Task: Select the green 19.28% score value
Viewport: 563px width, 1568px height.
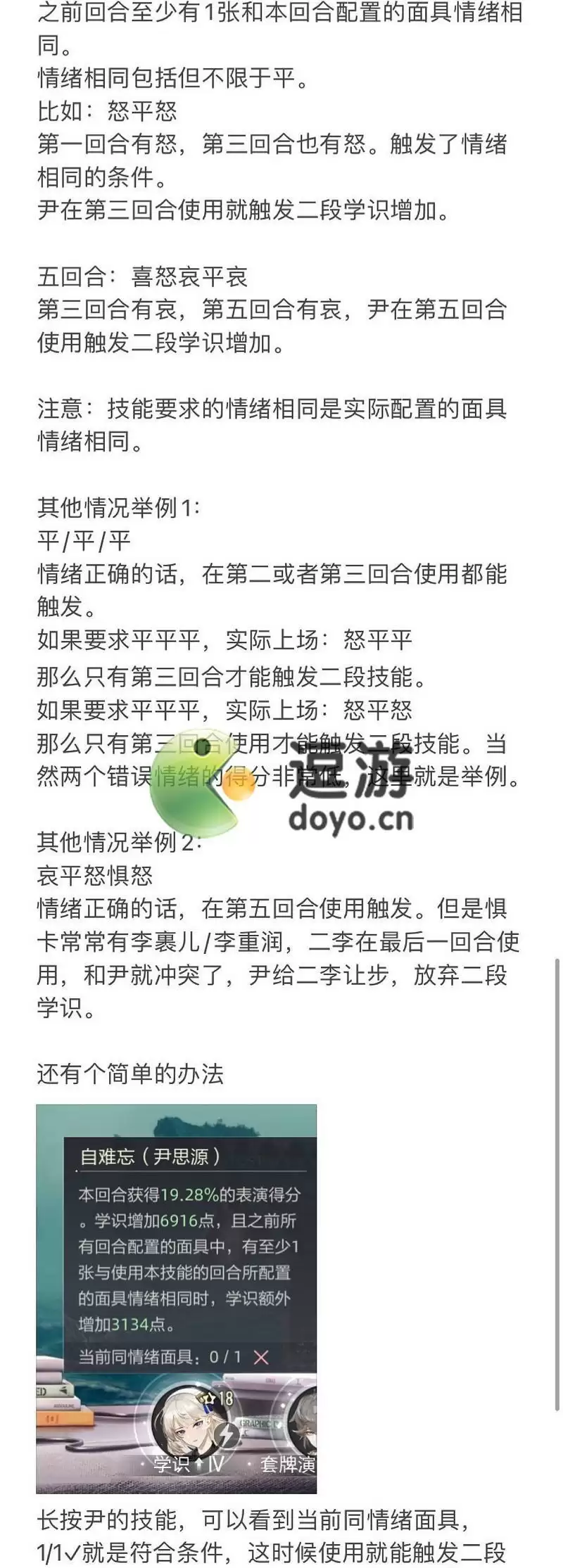Action: tap(189, 1194)
